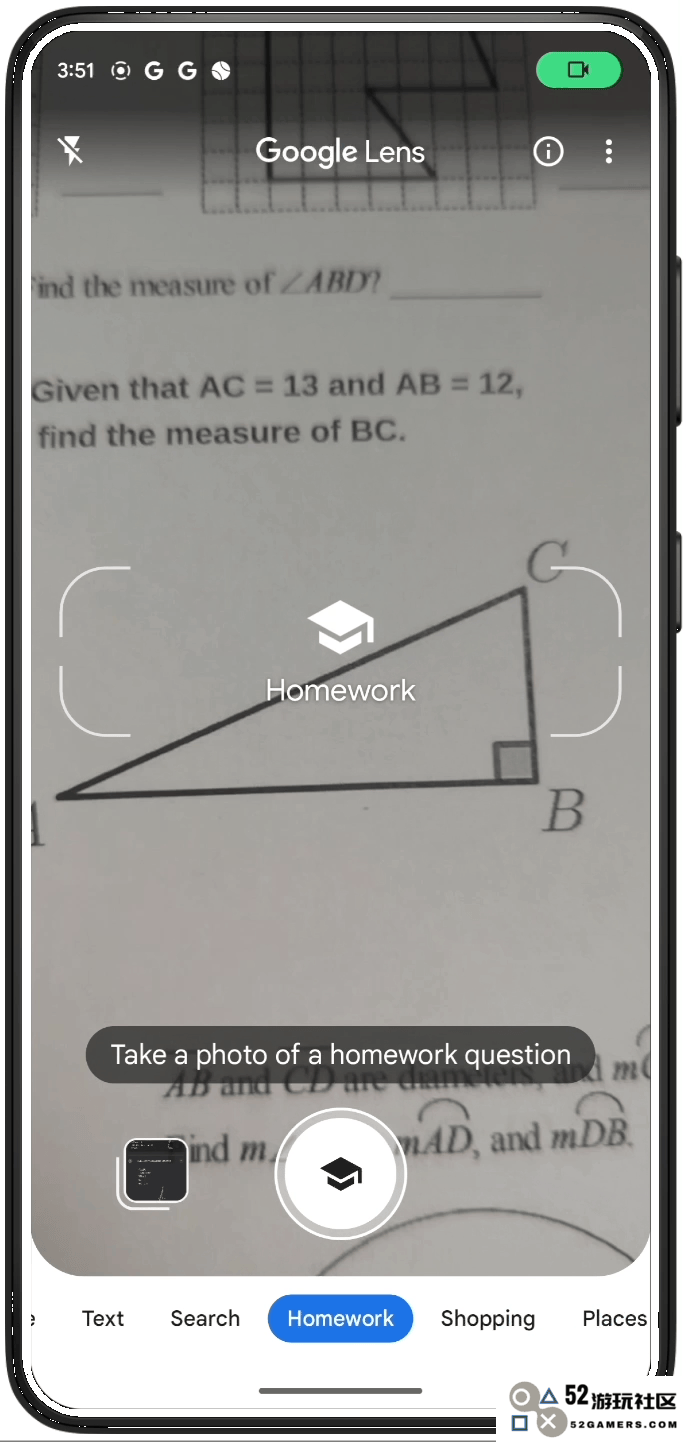
Task: Toggle the camera flash icon
Action: pos(70,151)
